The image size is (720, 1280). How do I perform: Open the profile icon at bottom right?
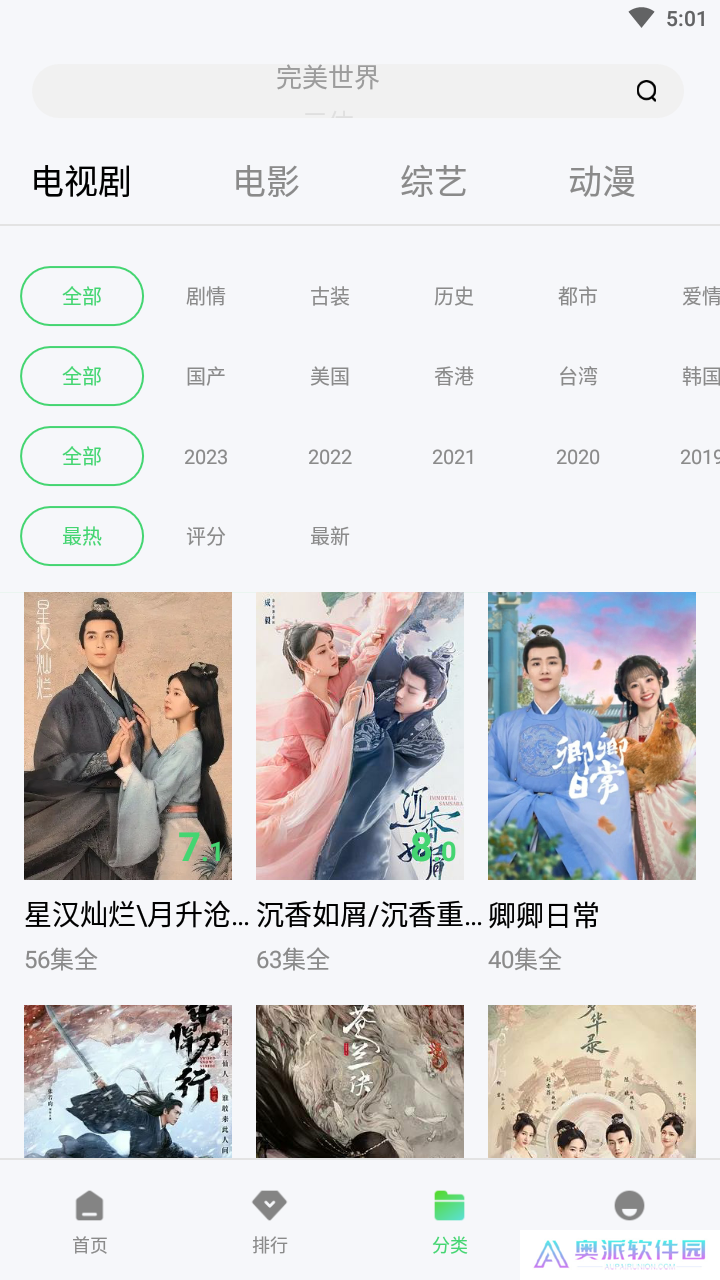tap(628, 1206)
